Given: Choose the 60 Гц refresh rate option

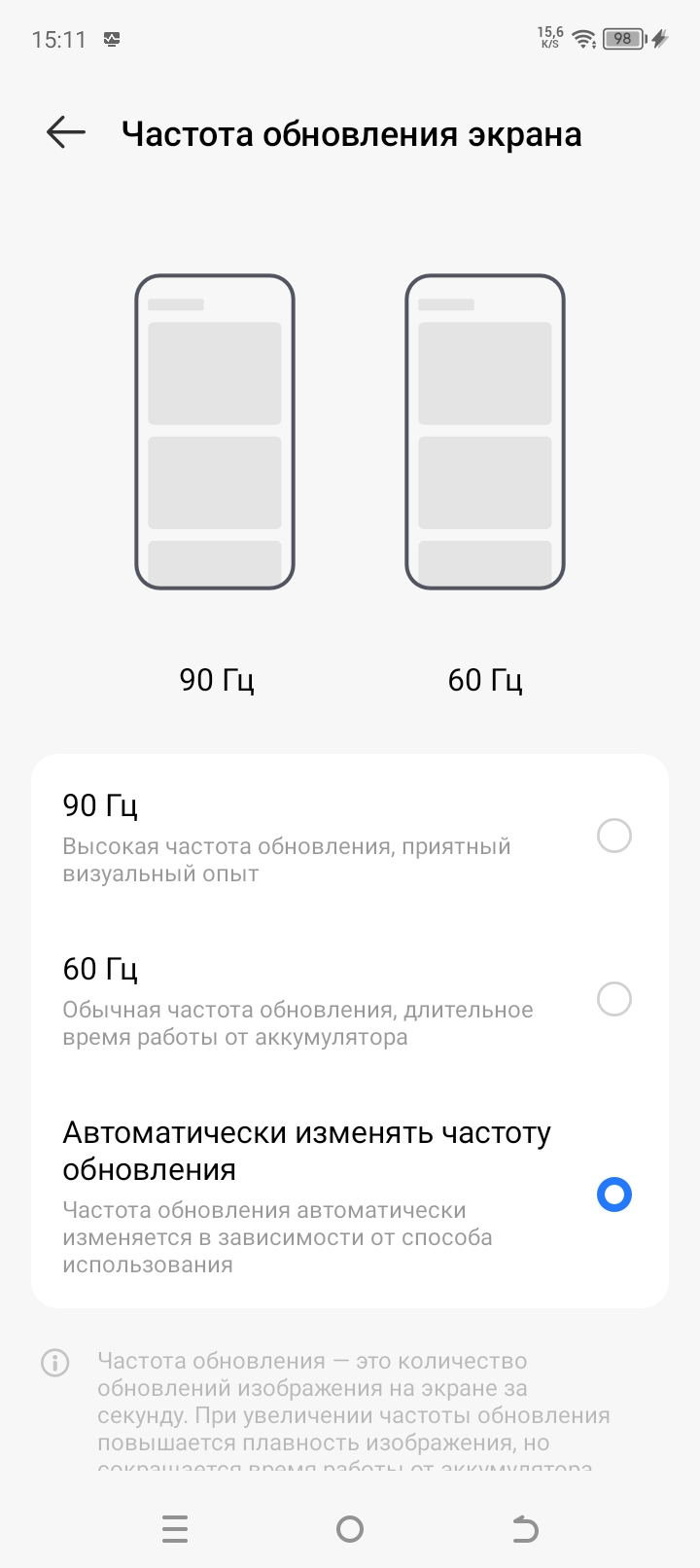Looking at the screenshot, I should point(613,999).
